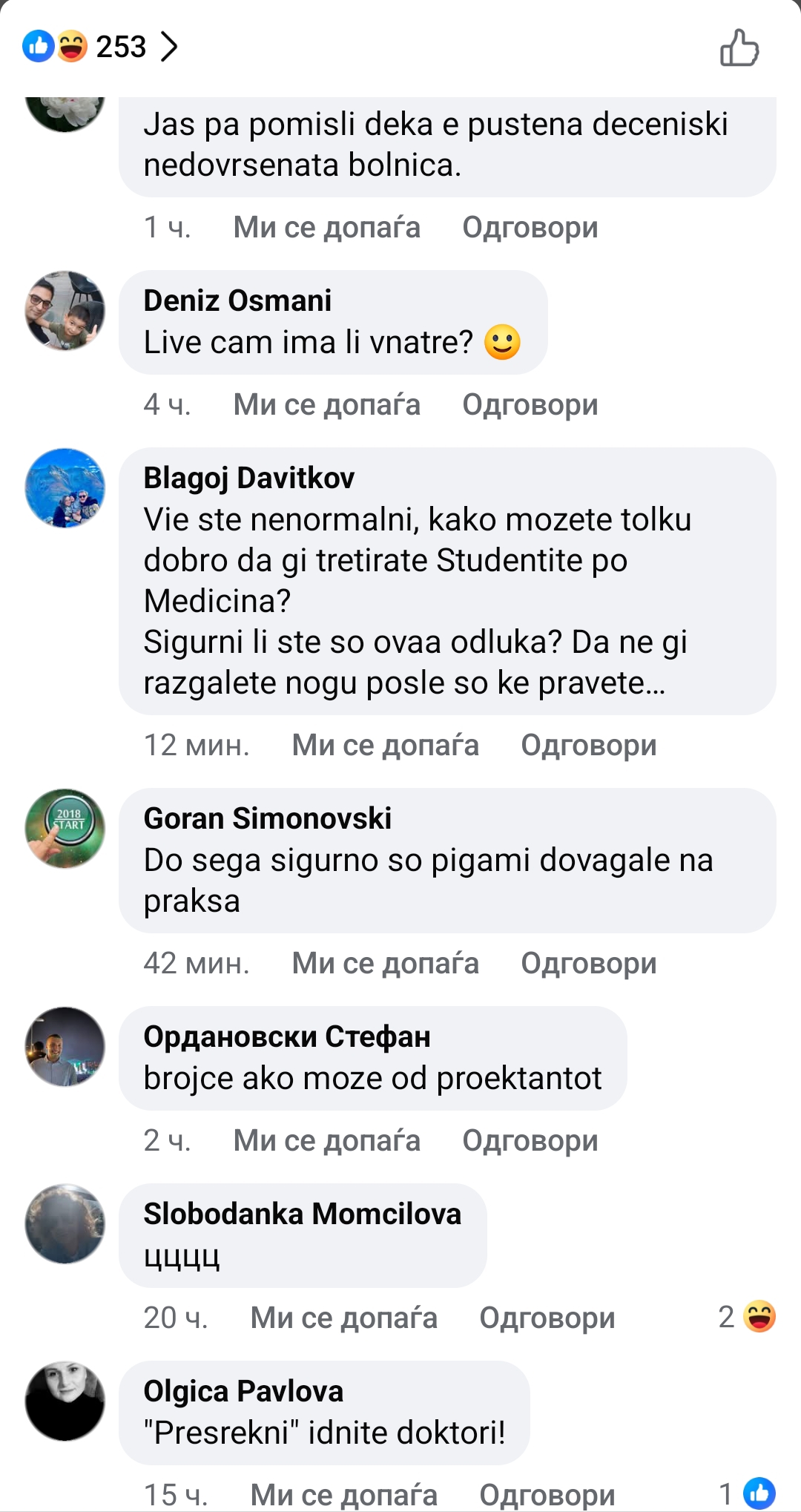Screen dimensions: 801x1512
Task: Like Goran Simonovski's comment
Action: 385,963
